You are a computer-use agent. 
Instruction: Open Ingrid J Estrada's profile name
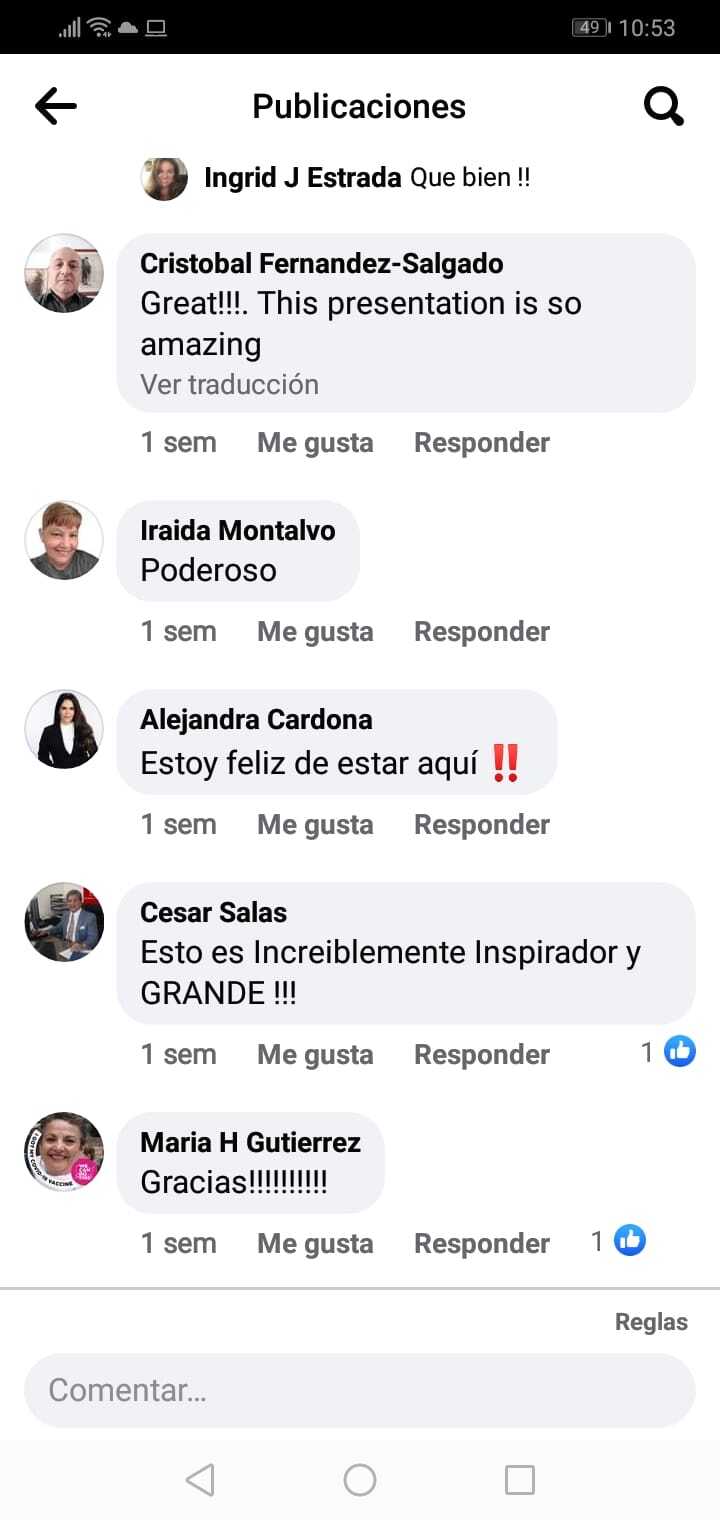tap(302, 178)
